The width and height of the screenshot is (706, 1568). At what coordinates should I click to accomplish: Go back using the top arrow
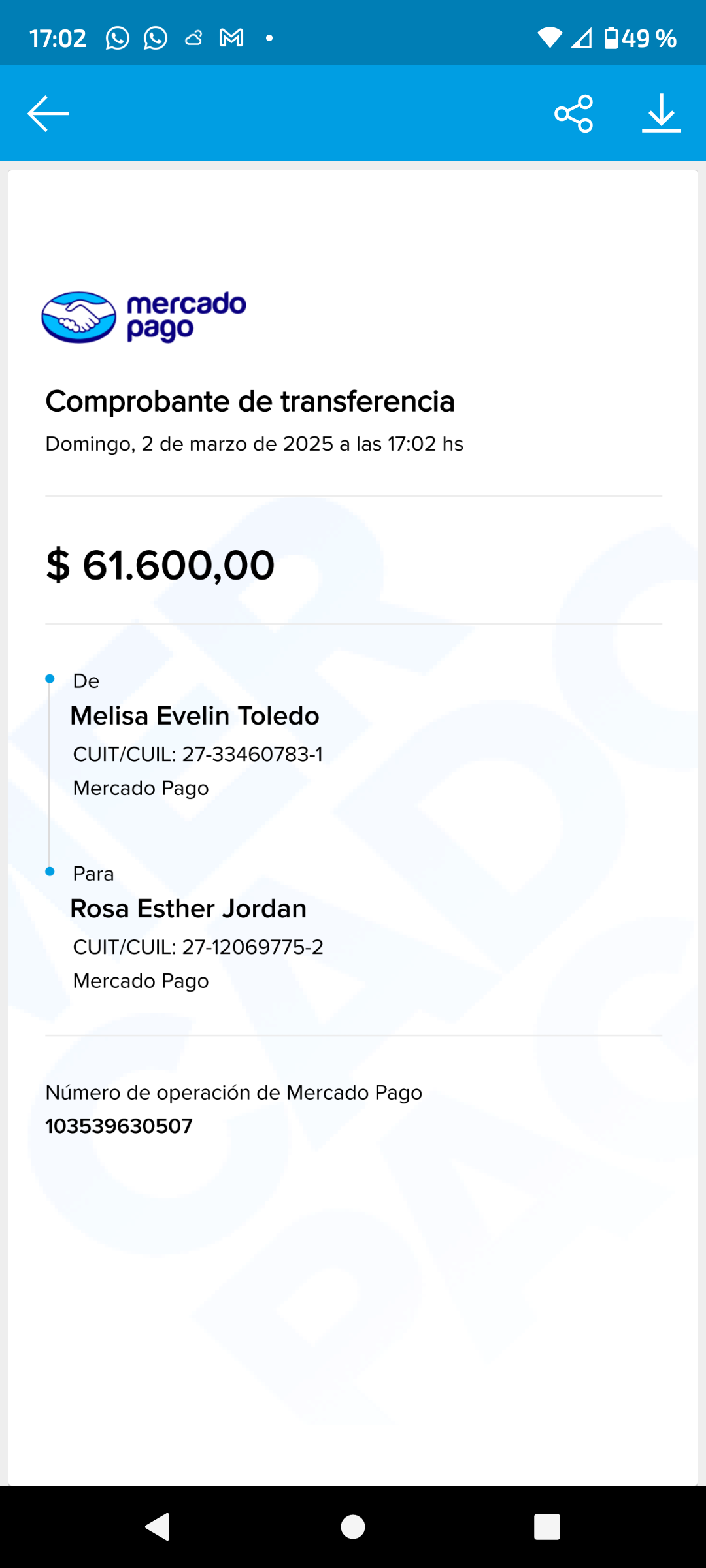click(x=48, y=114)
